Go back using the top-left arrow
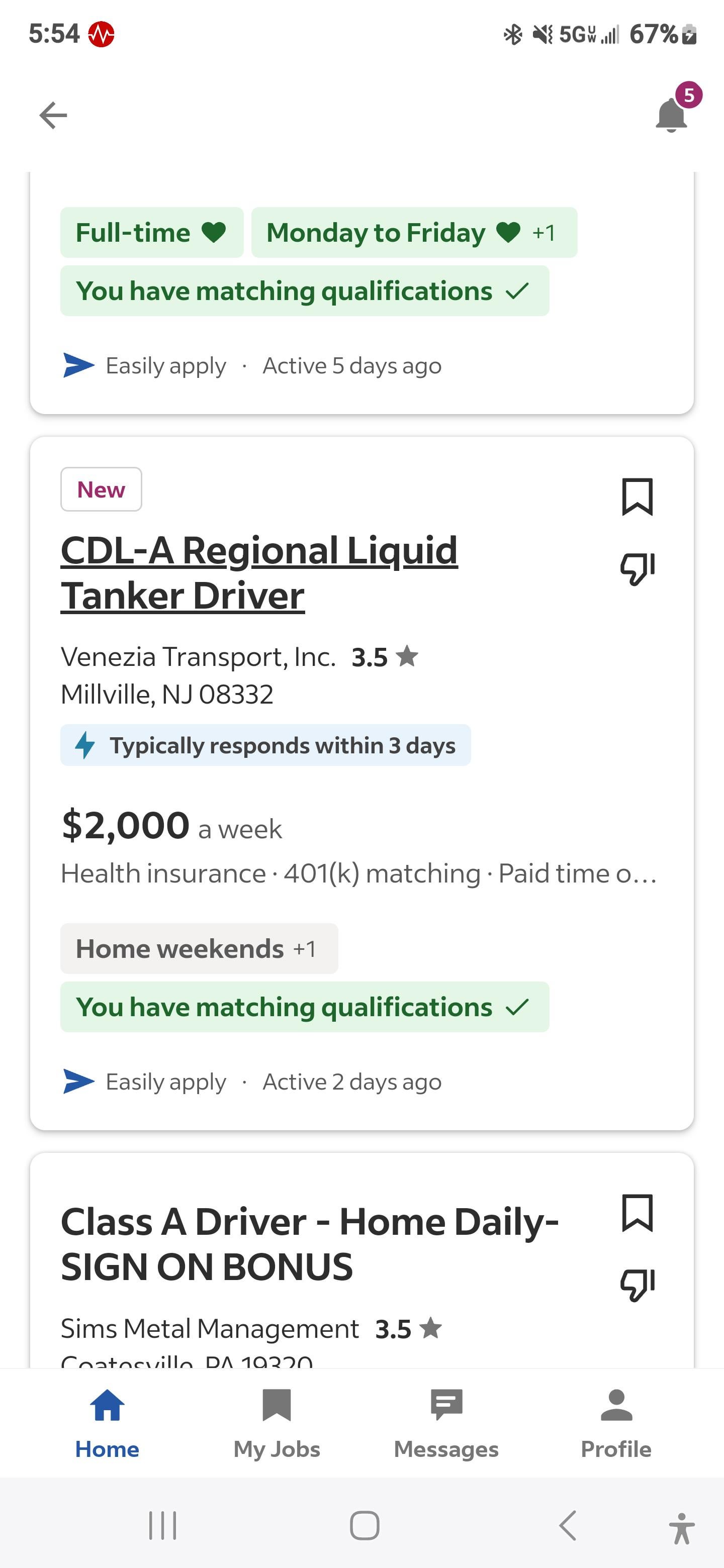Viewport: 724px width, 1568px height. click(x=53, y=115)
